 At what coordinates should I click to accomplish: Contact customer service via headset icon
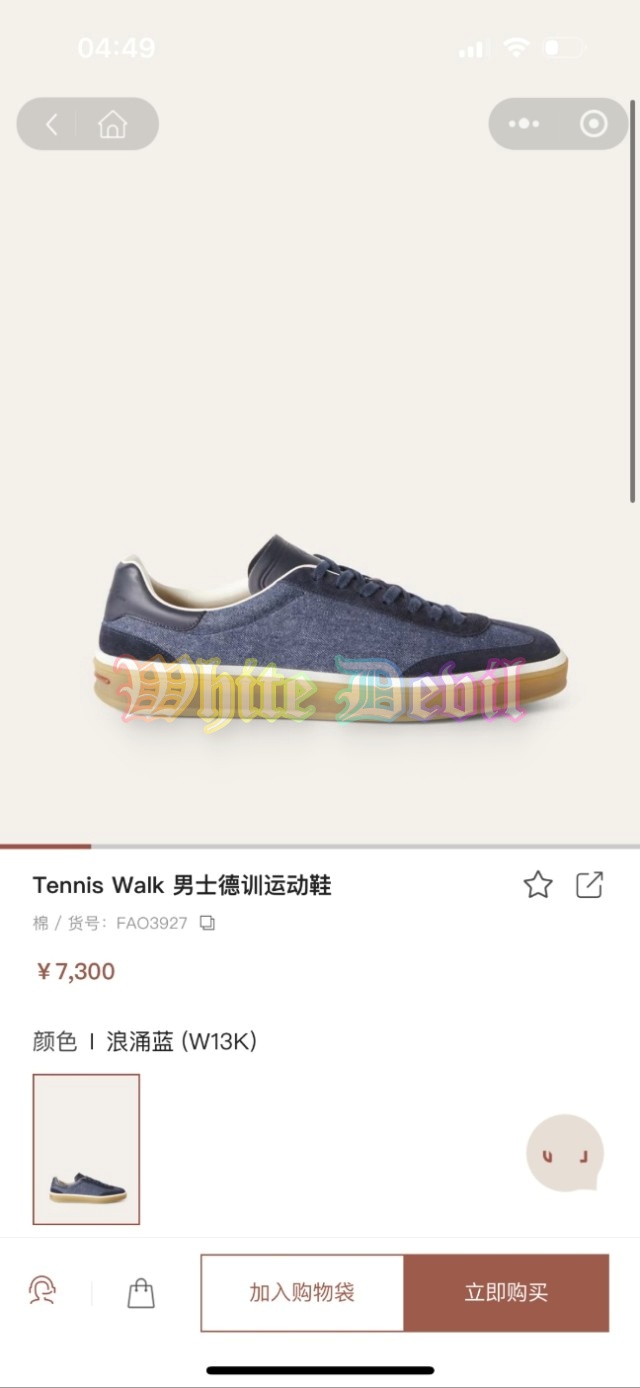pyautogui.click(x=42, y=1291)
